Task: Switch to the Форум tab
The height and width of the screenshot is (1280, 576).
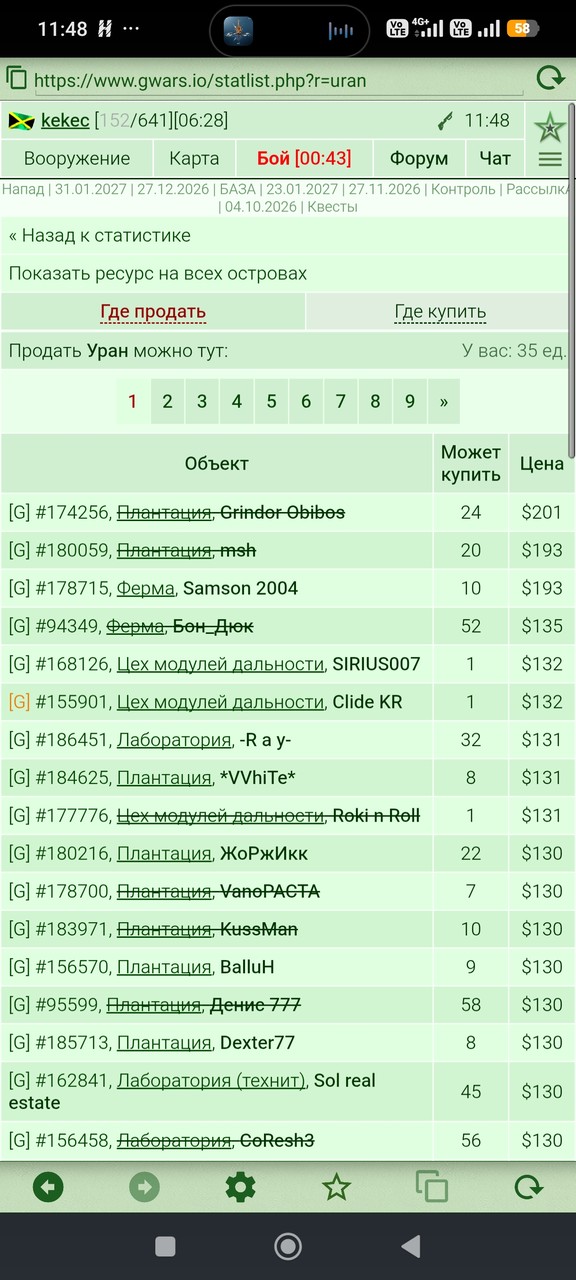Action: 419,158
